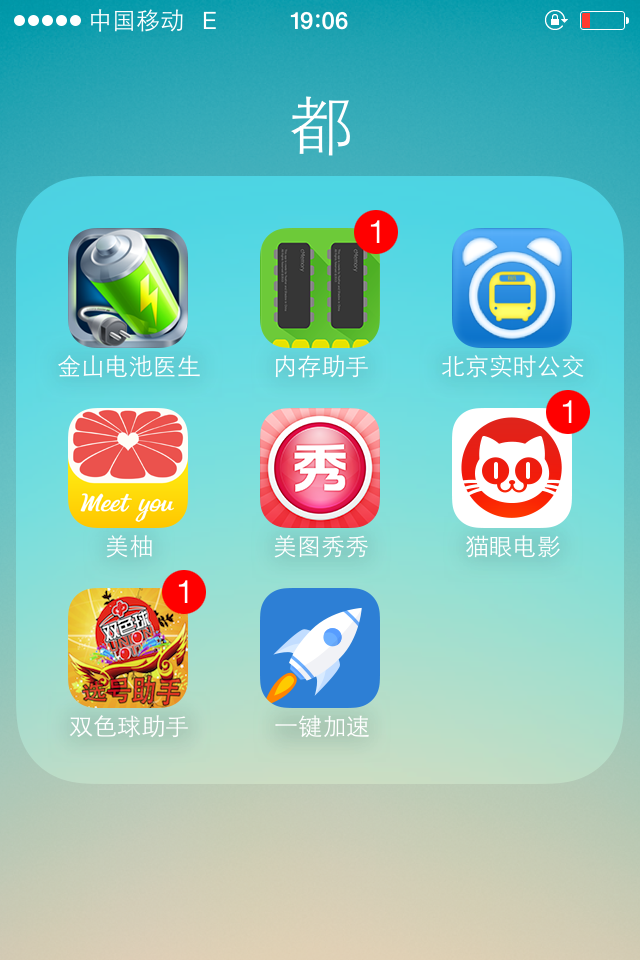Open 美图秀秀 photo editor
The width and height of the screenshot is (640, 960).
click(320, 468)
